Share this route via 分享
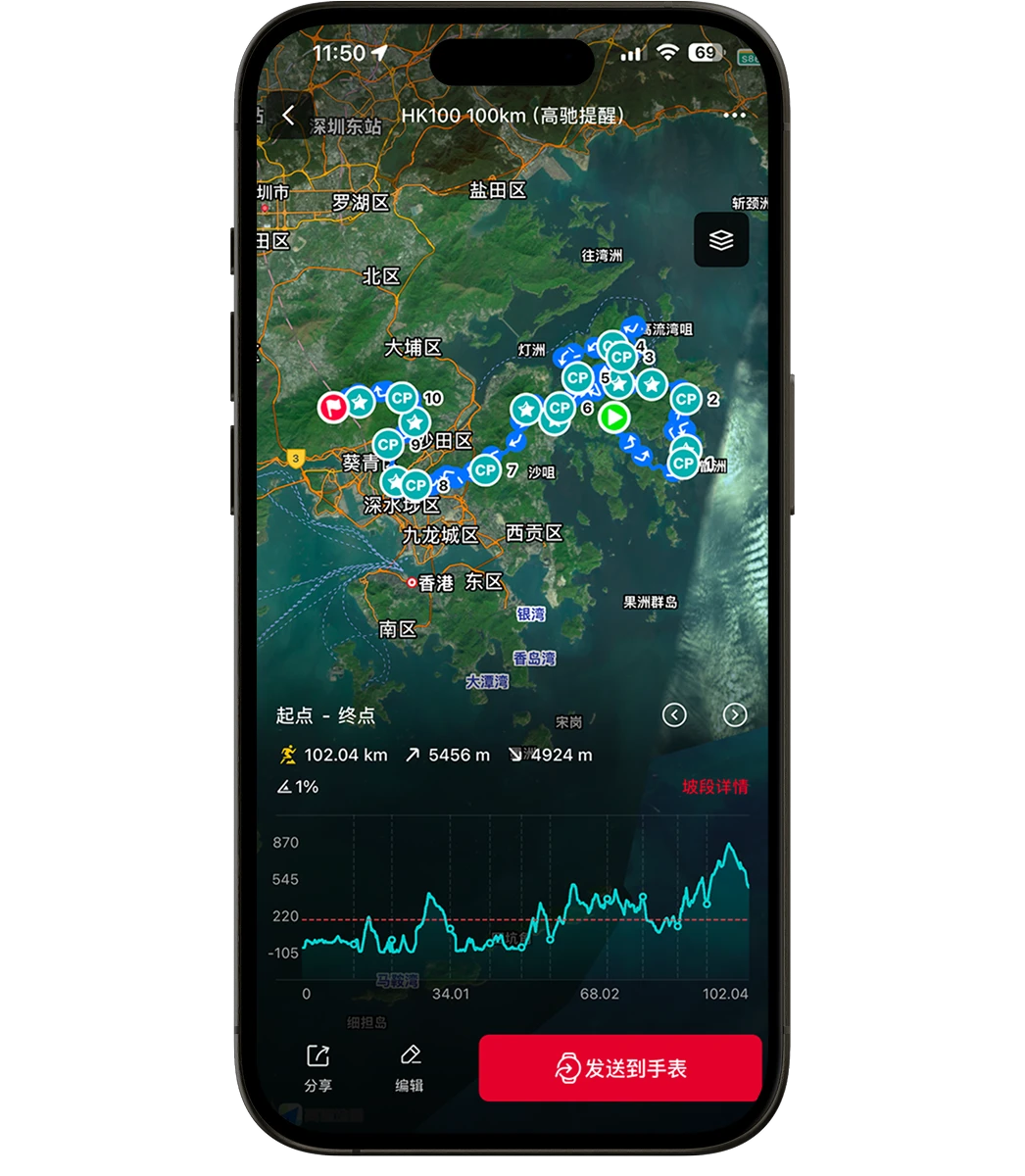Screen dimensions: 1025x1176 (317, 1068)
